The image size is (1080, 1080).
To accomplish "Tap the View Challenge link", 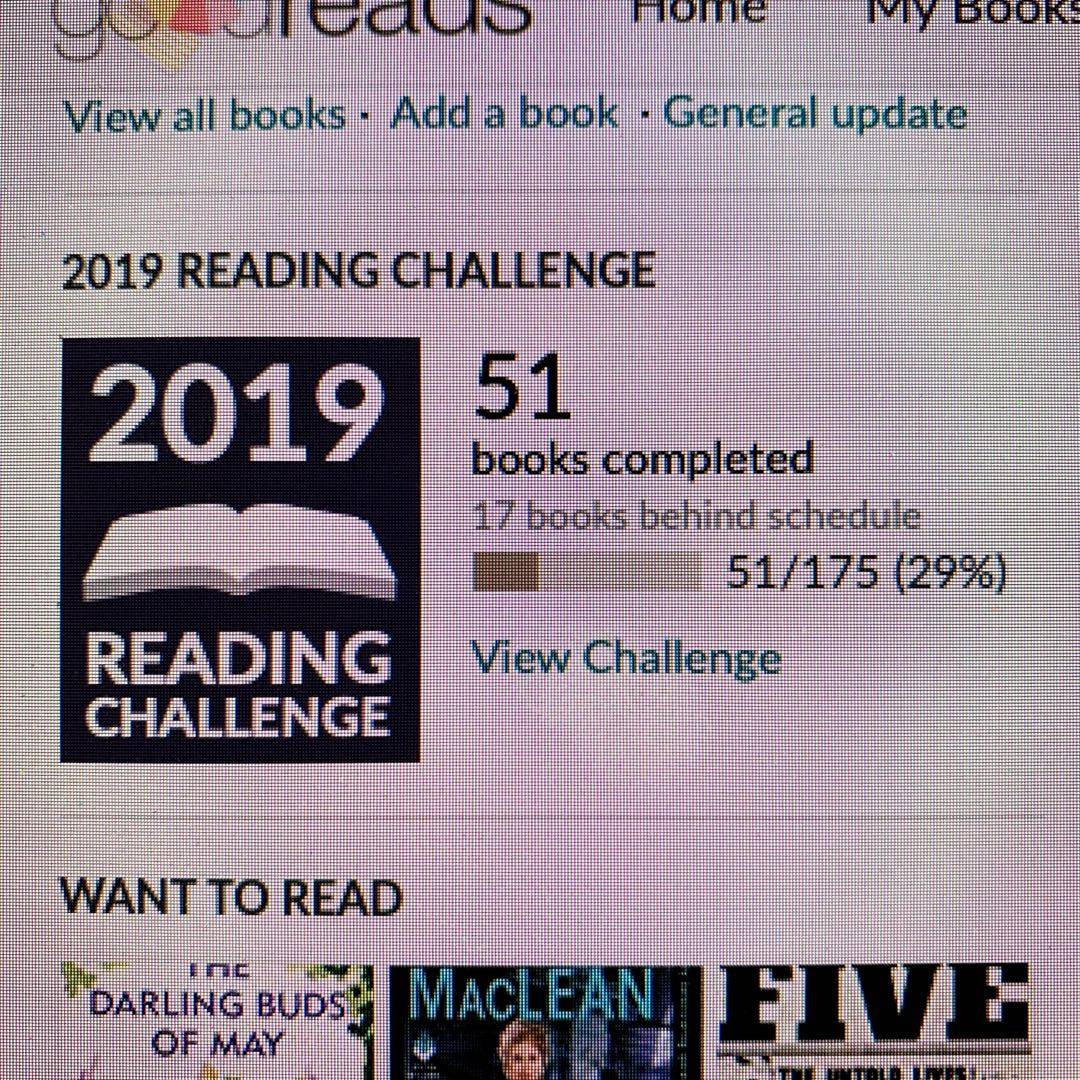I will coord(626,659).
